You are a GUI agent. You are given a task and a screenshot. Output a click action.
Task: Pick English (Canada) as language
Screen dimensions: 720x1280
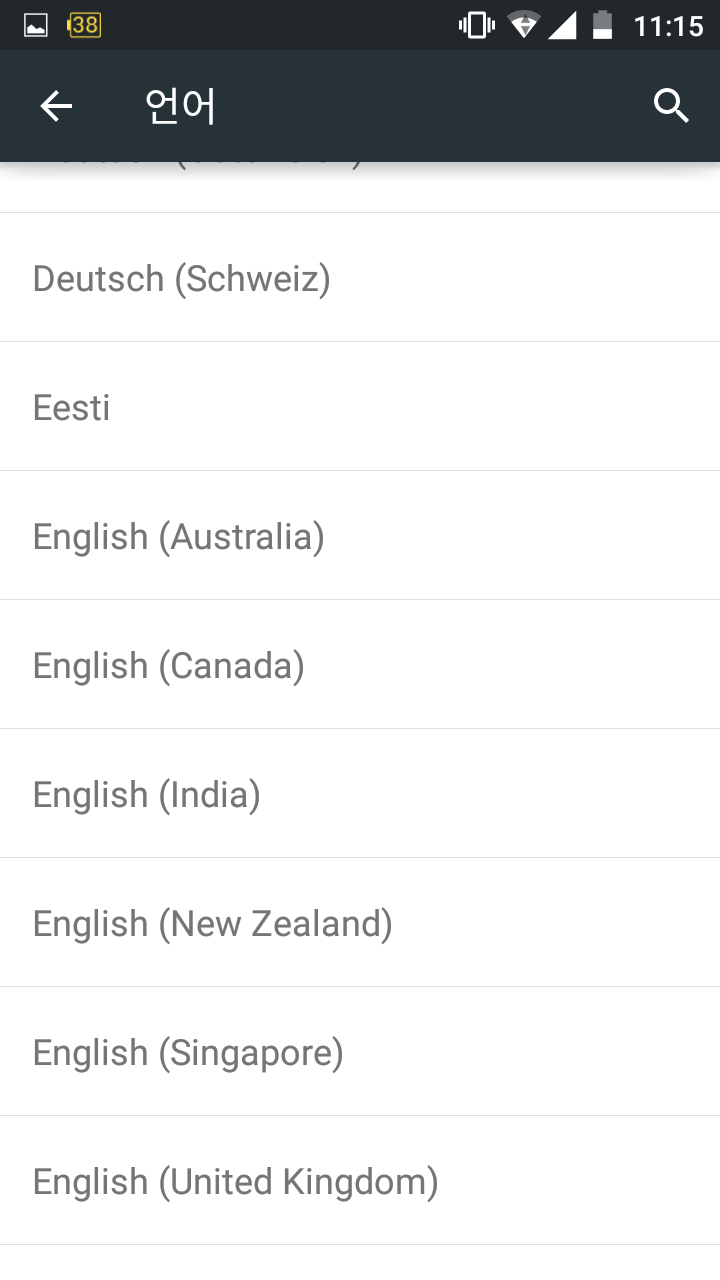(360, 665)
